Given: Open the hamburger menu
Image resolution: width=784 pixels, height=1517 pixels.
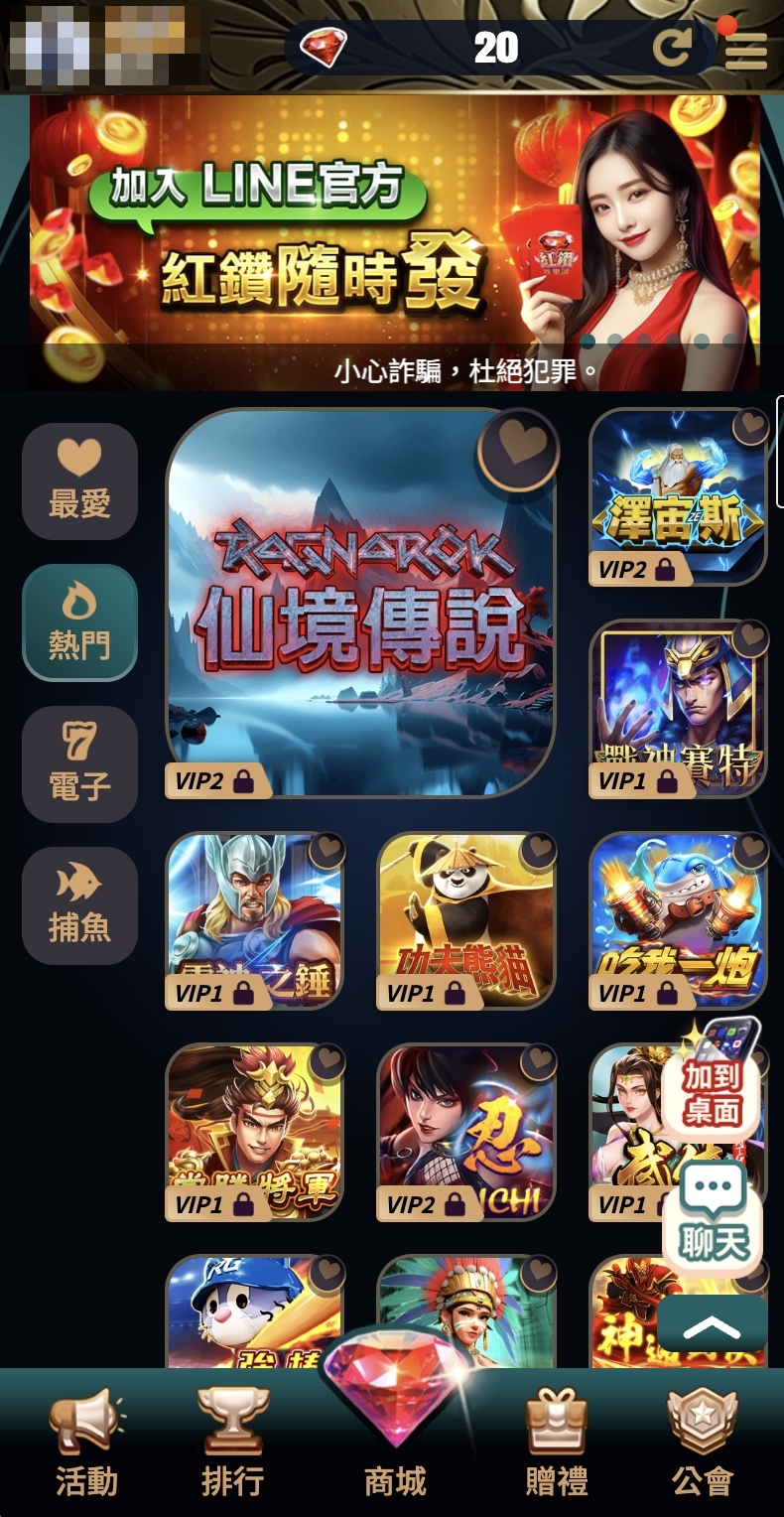Looking at the screenshot, I should 745,49.
